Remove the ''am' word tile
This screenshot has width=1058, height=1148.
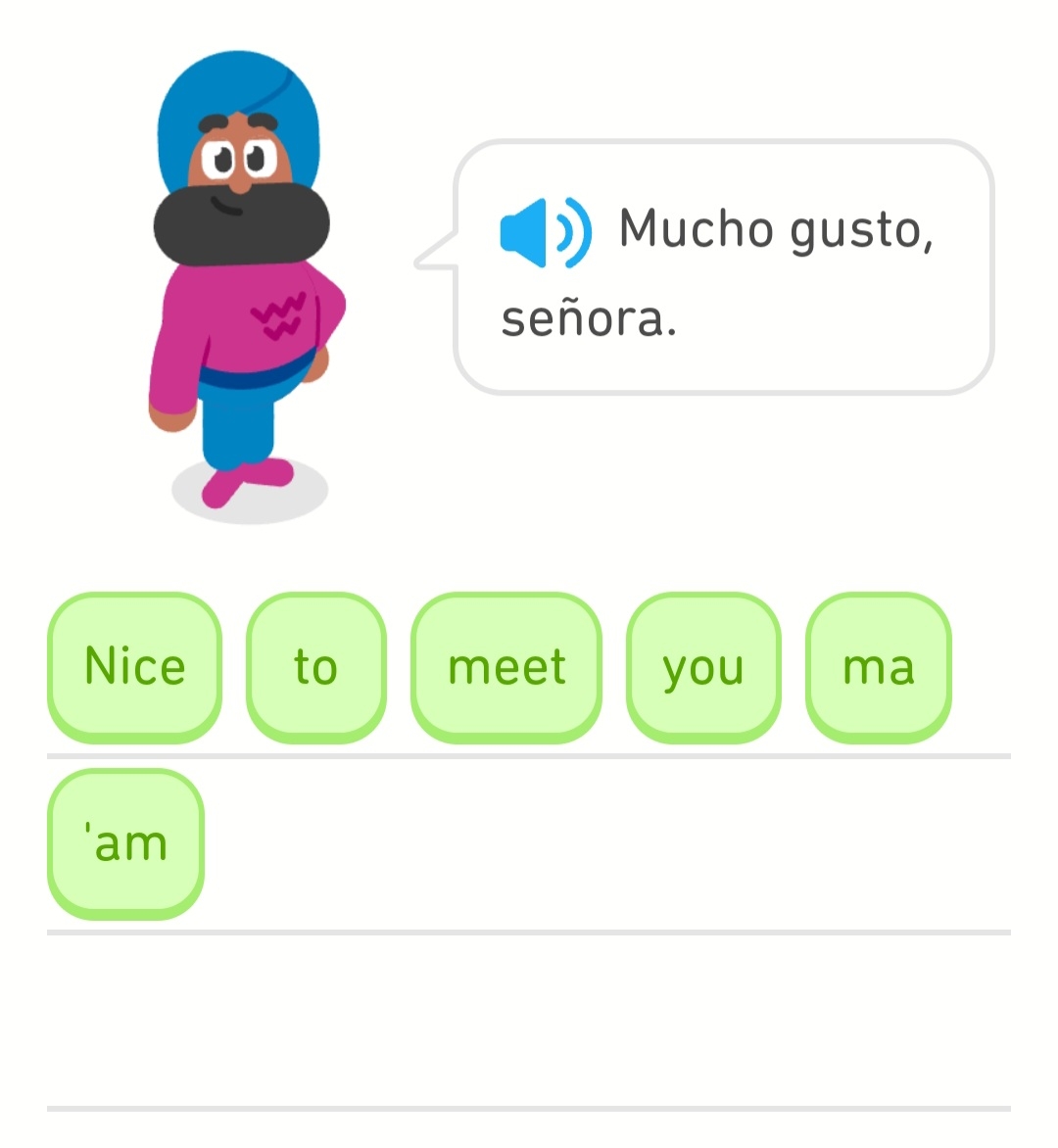[125, 843]
